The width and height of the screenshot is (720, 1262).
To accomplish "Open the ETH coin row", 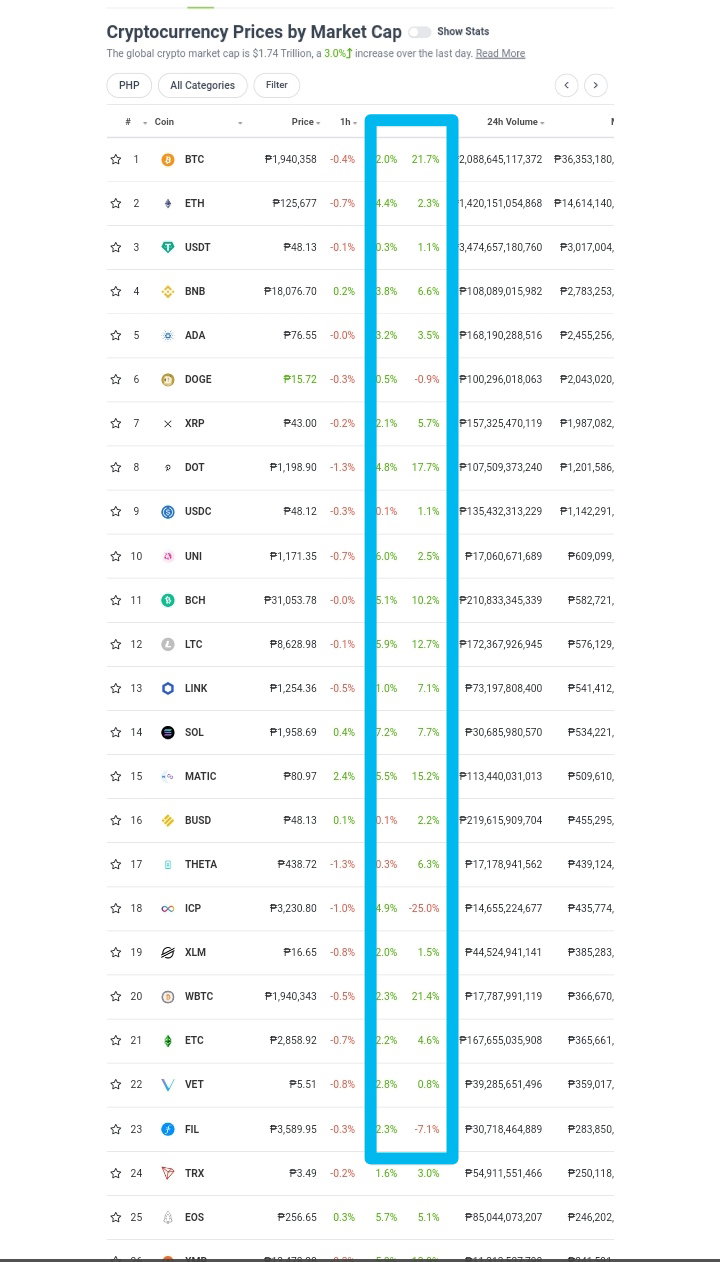I will tap(360, 203).
